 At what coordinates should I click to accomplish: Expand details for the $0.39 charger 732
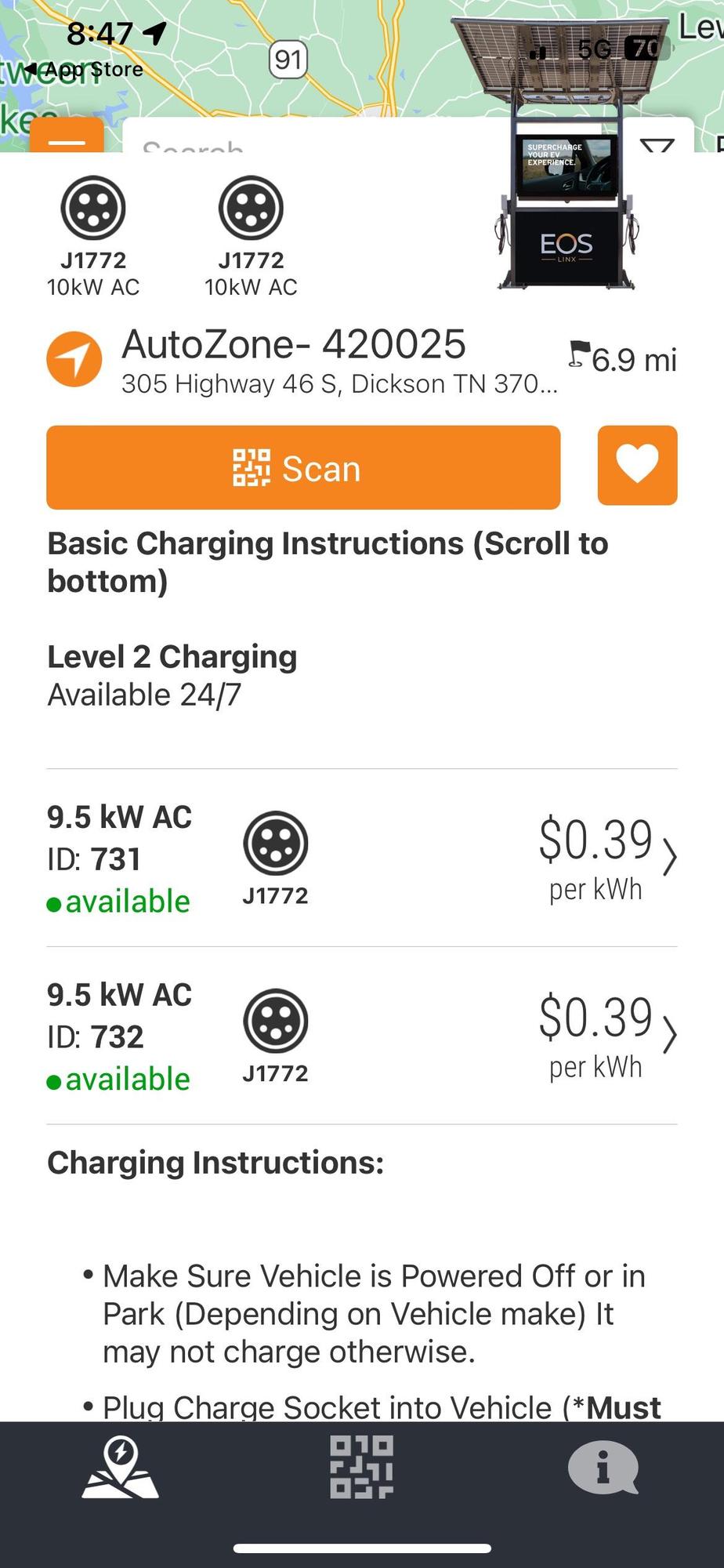click(670, 1036)
